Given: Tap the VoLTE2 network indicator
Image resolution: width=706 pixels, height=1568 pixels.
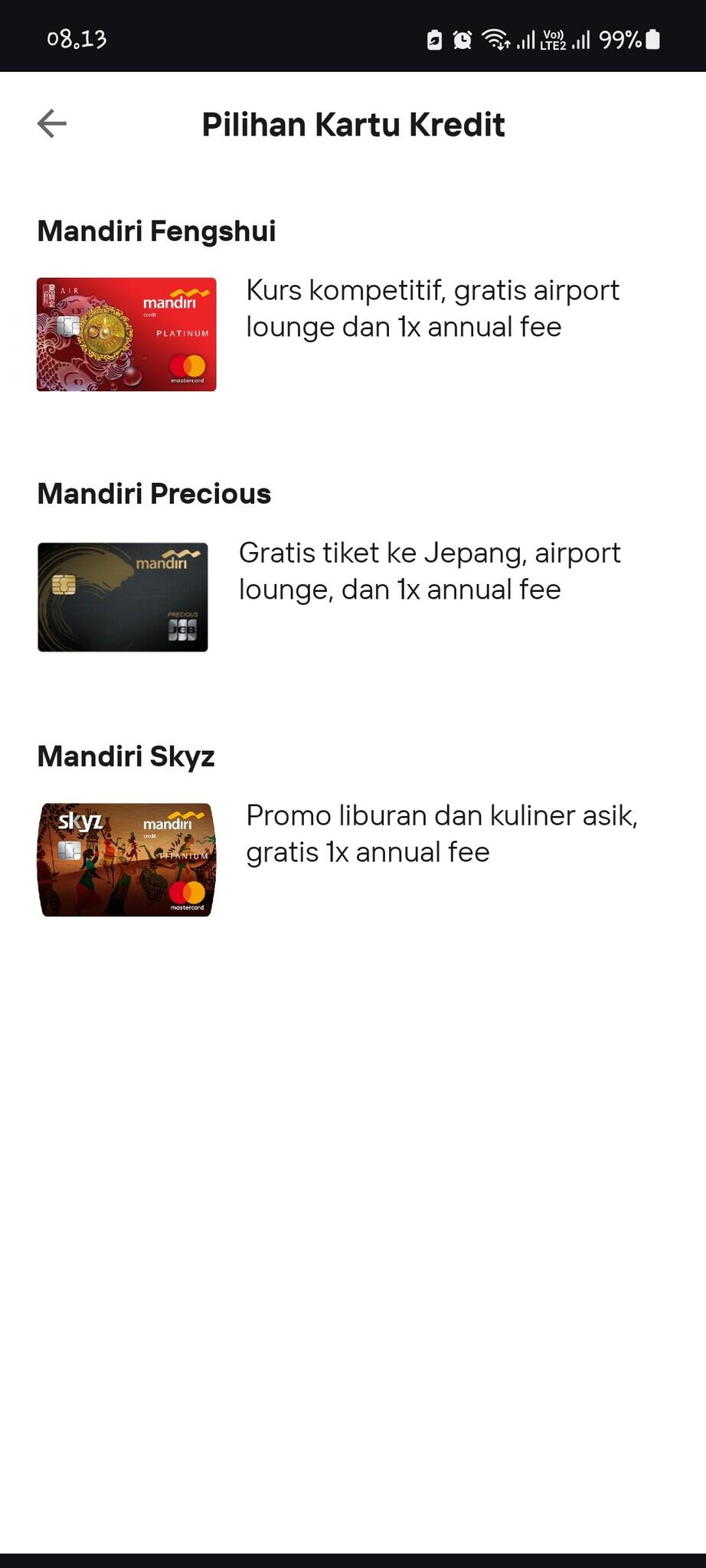Looking at the screenshot, I should 554,40.
